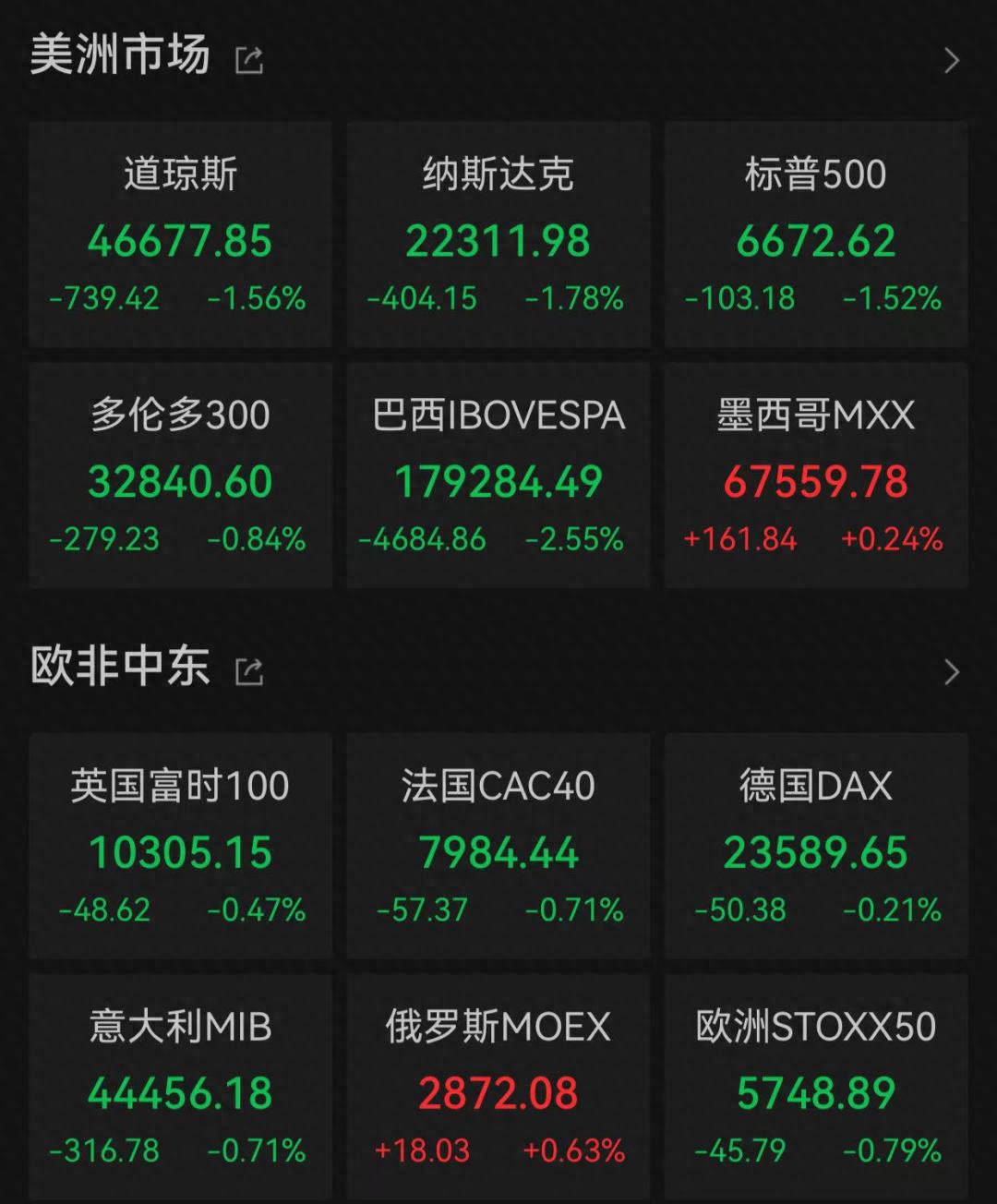Select the 美洲市场 section header
Image resolution: width=997 pixels, height=1204 pixels.
pyautogui.click(x=120, y=55)
